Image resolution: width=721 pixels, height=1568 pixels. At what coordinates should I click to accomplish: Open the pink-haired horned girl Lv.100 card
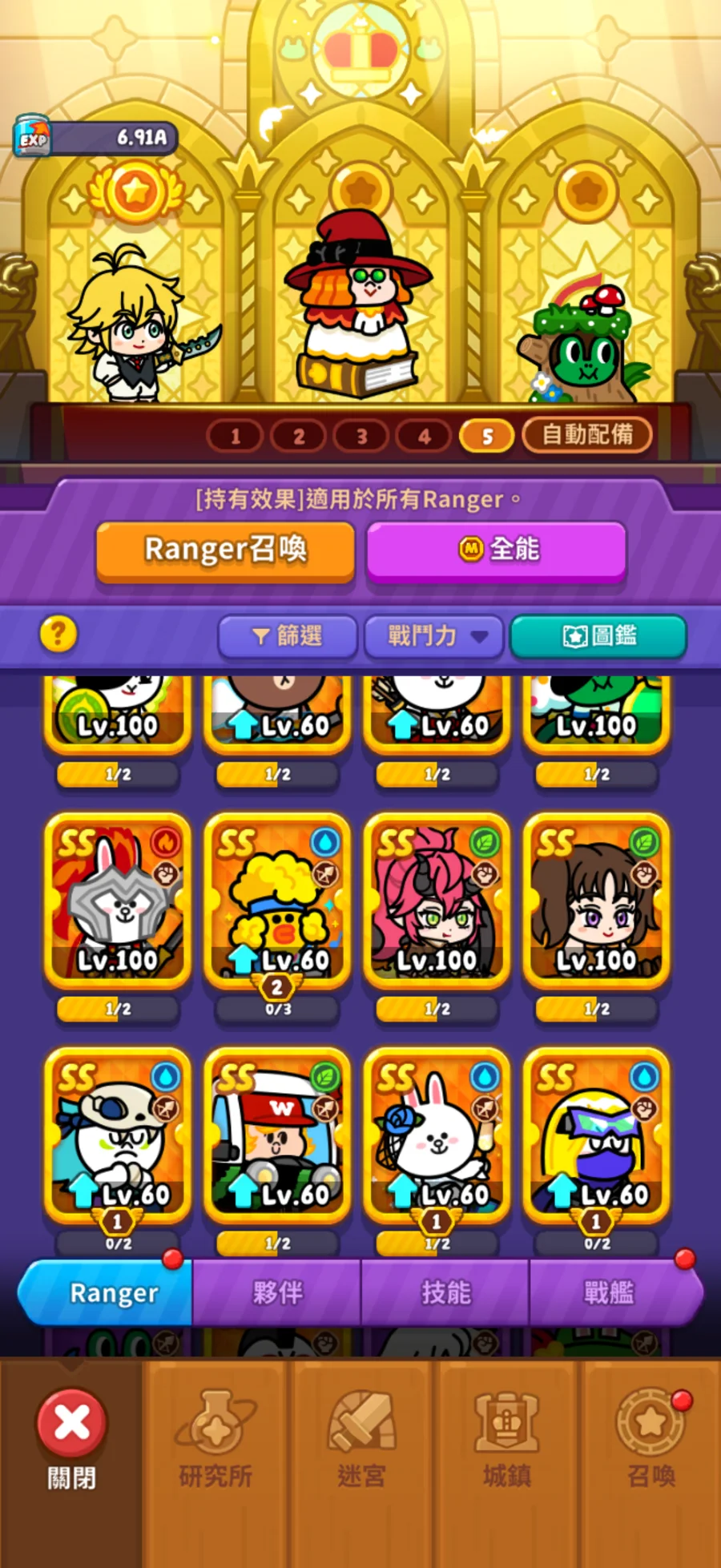coord(437,901)
